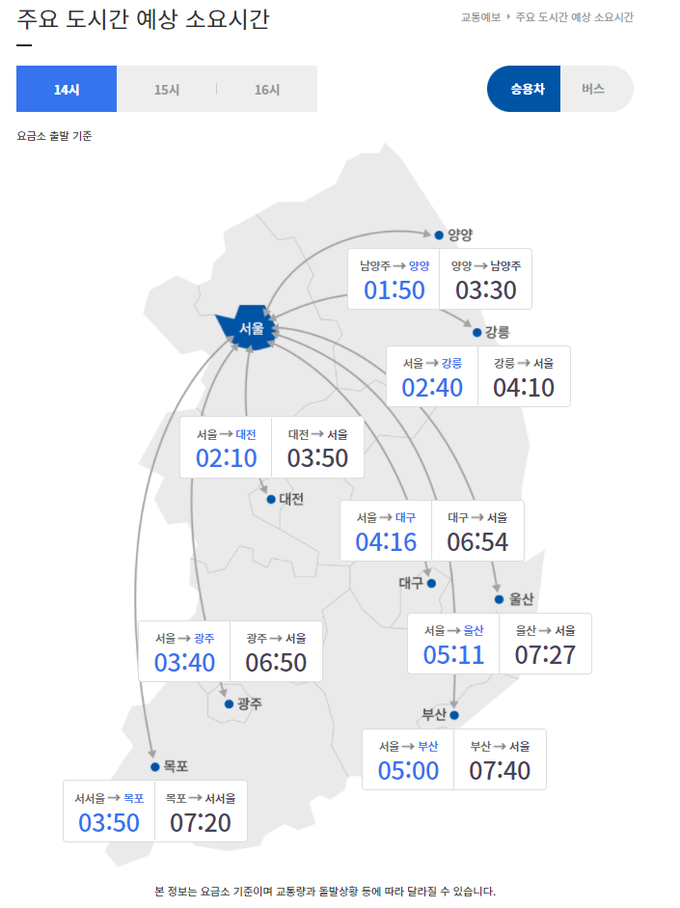
Task: Switch to 버스 travel times
Action: (594, 88)
